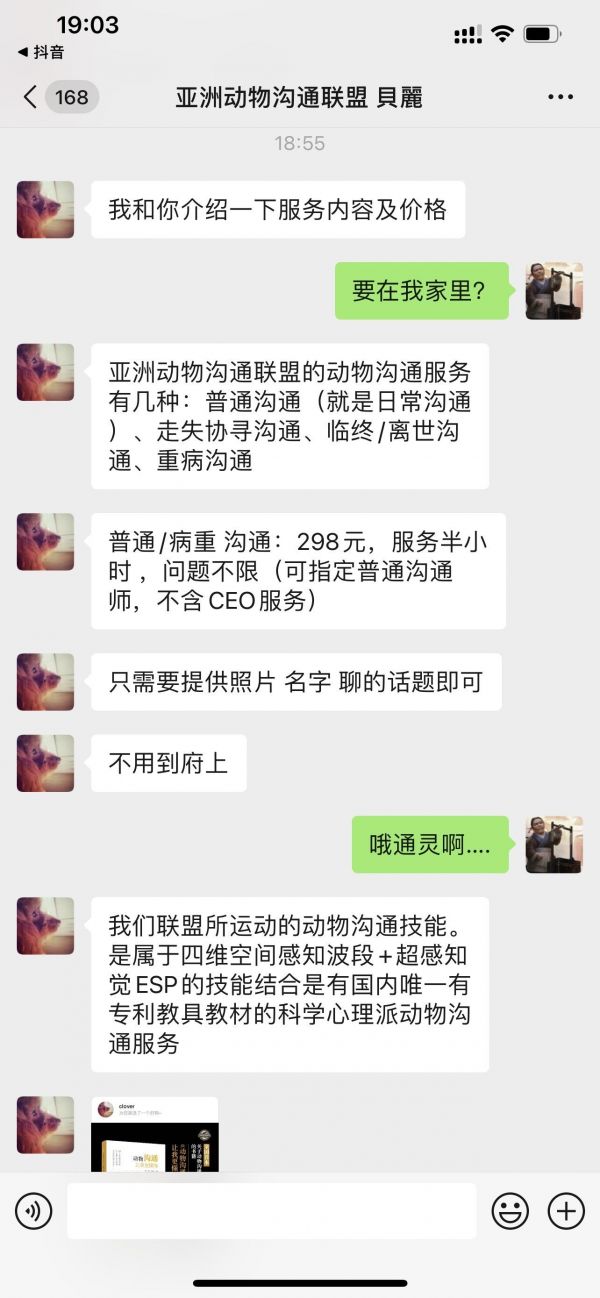Switch to voice message input
The image size is (600, 1298).
33,1211
